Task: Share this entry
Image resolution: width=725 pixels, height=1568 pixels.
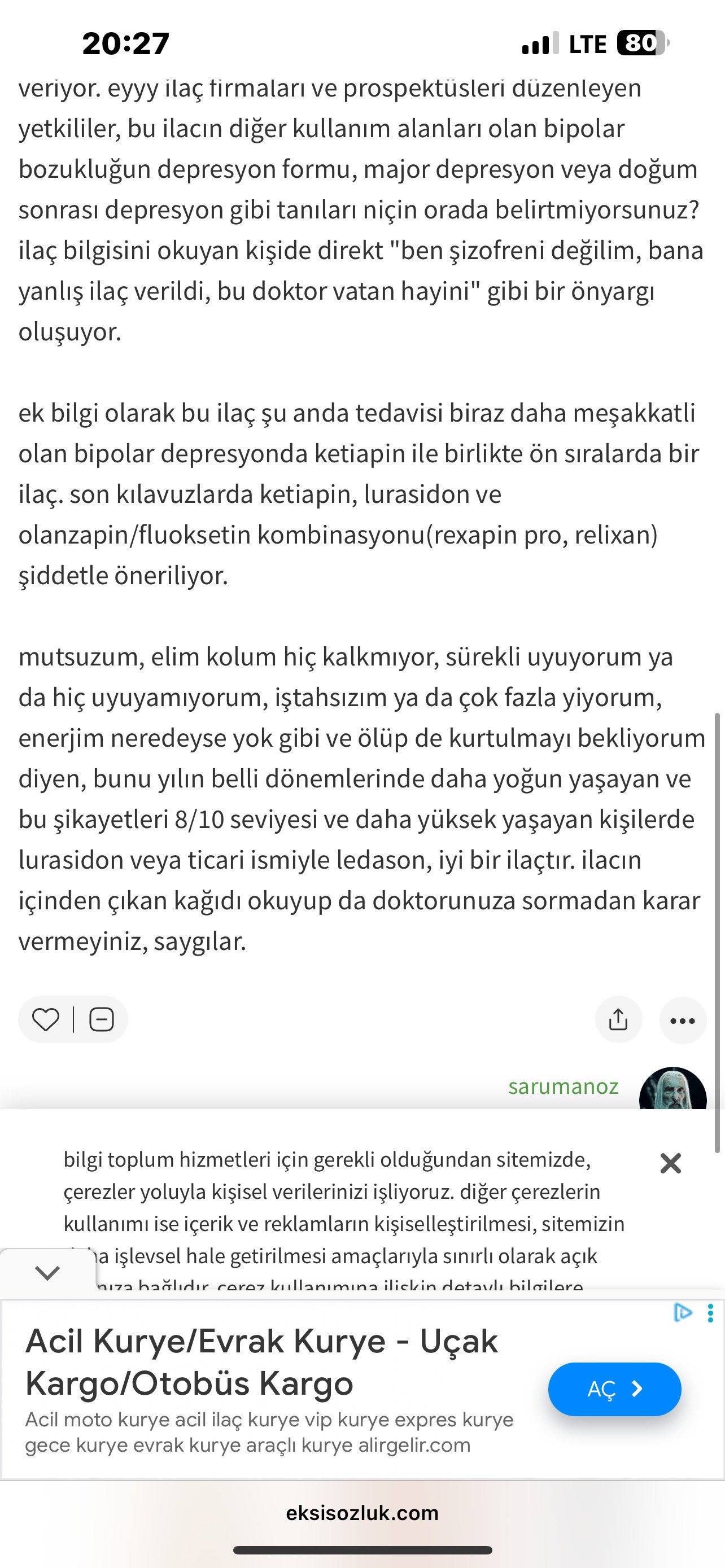Action: pos(618,1019)
